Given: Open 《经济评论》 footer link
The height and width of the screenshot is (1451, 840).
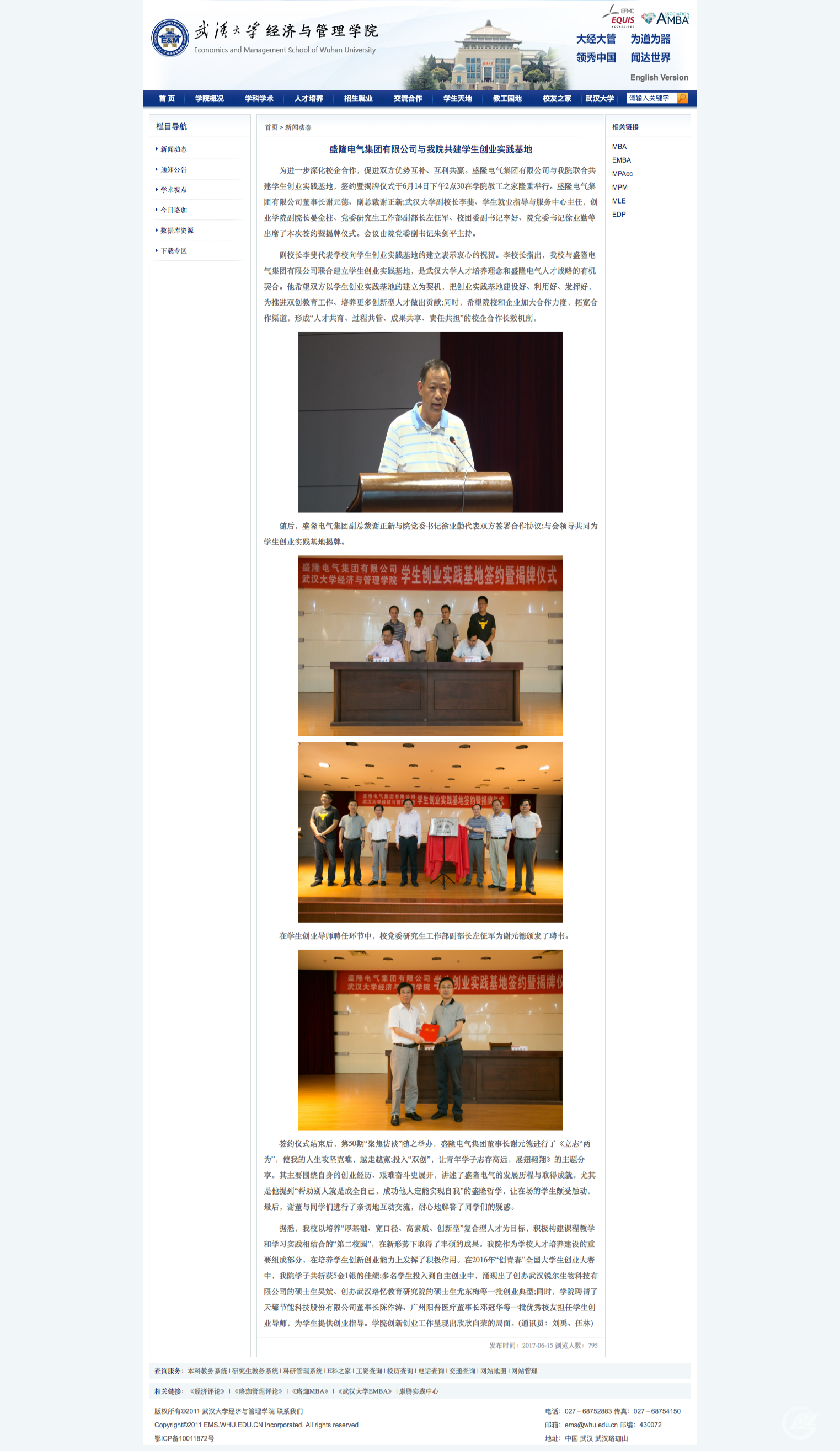Looking at the screenshot, I should point(207,1391).
